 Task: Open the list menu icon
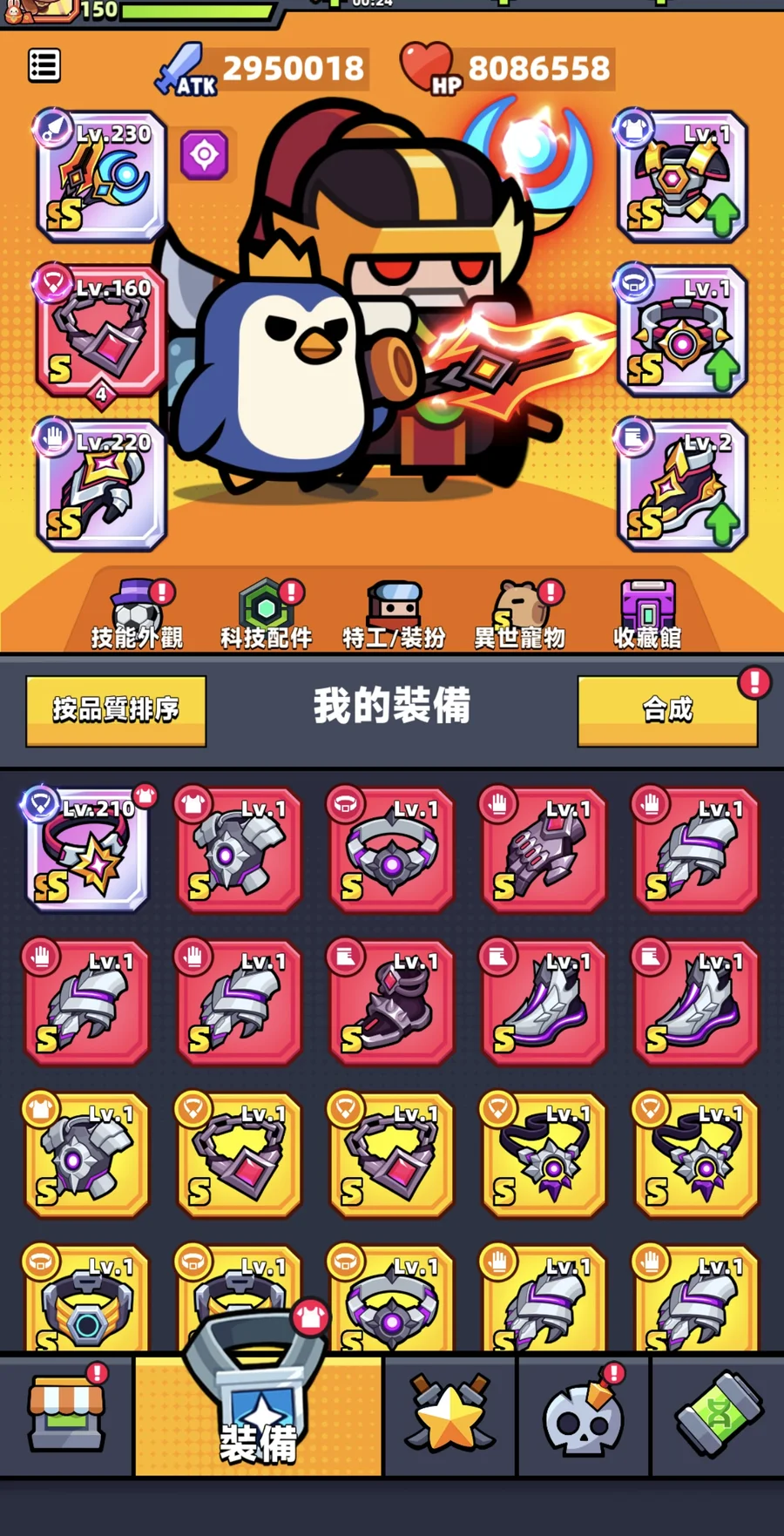[x=44, y=65]
